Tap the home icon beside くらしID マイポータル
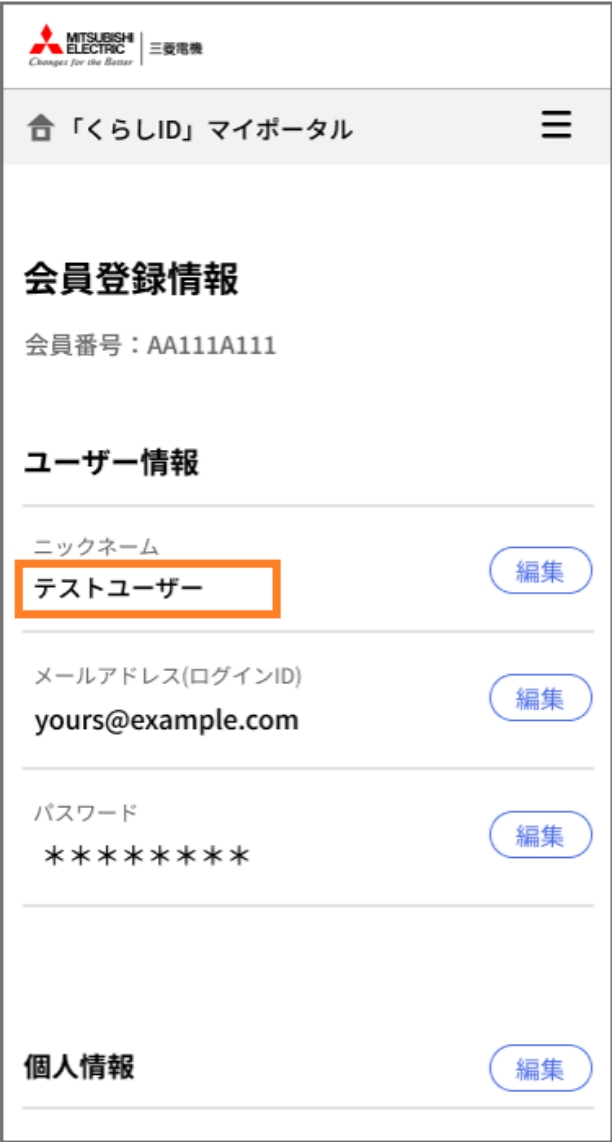This screenshot has height=1142, width=612. [40, 130]
